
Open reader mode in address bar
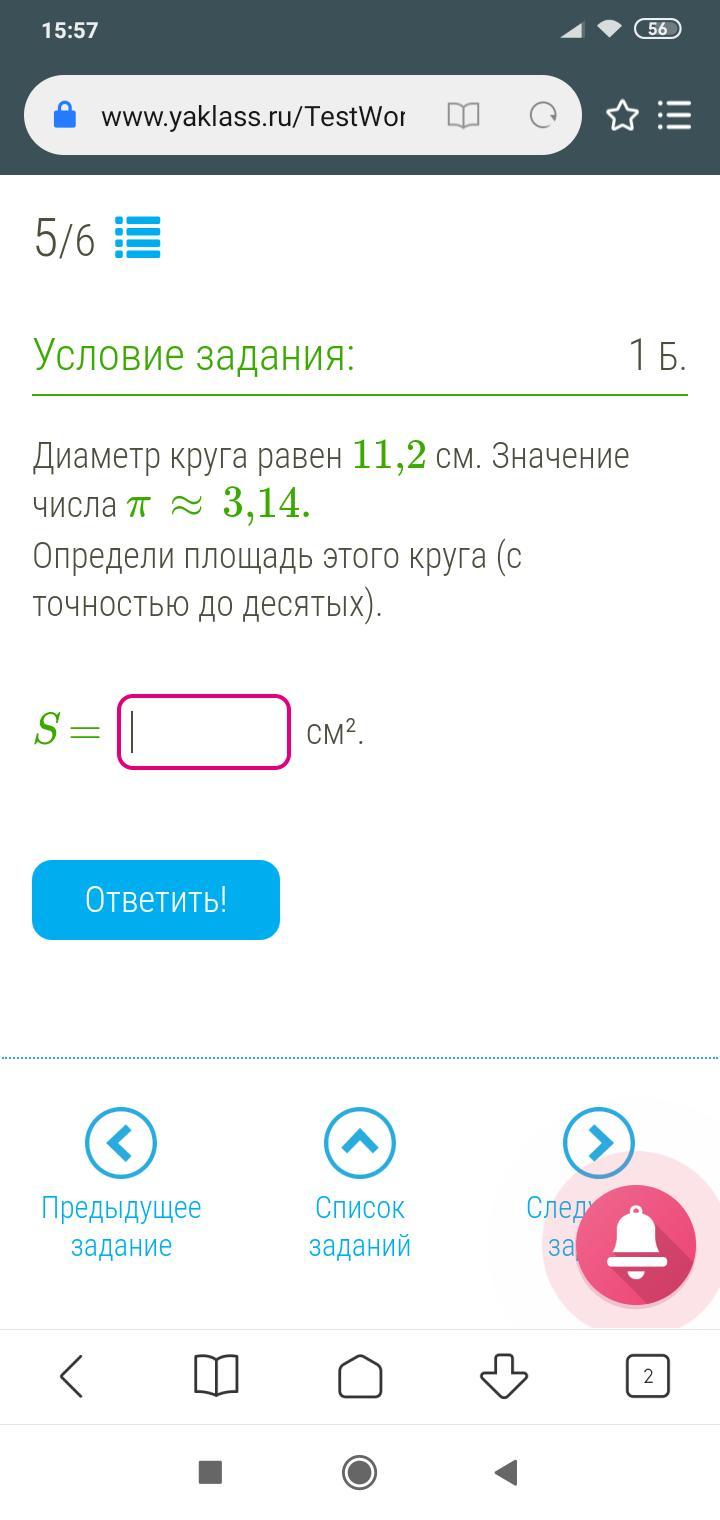point(463,116)
